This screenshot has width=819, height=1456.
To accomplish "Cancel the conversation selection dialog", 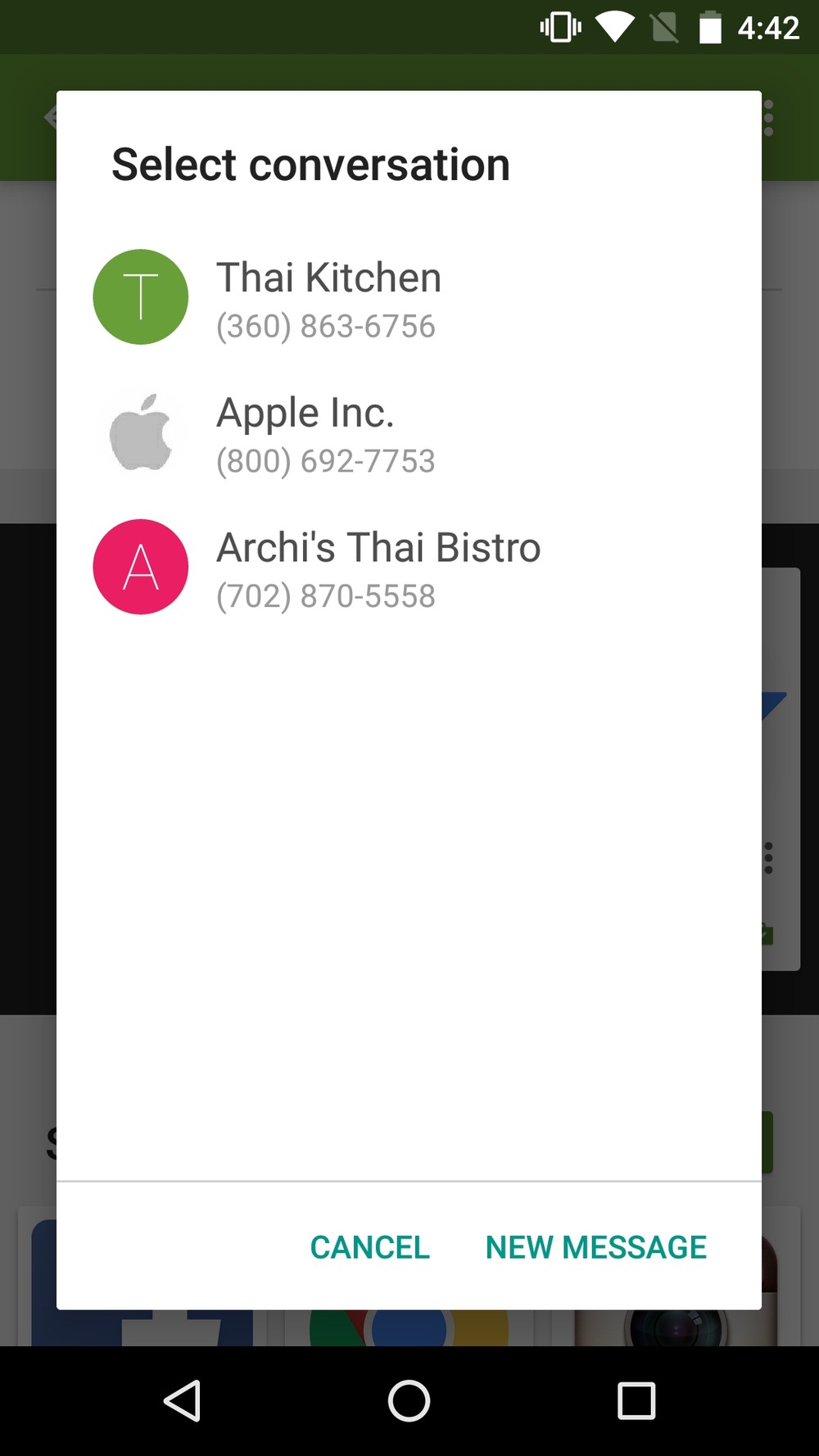I will 369,1247.
